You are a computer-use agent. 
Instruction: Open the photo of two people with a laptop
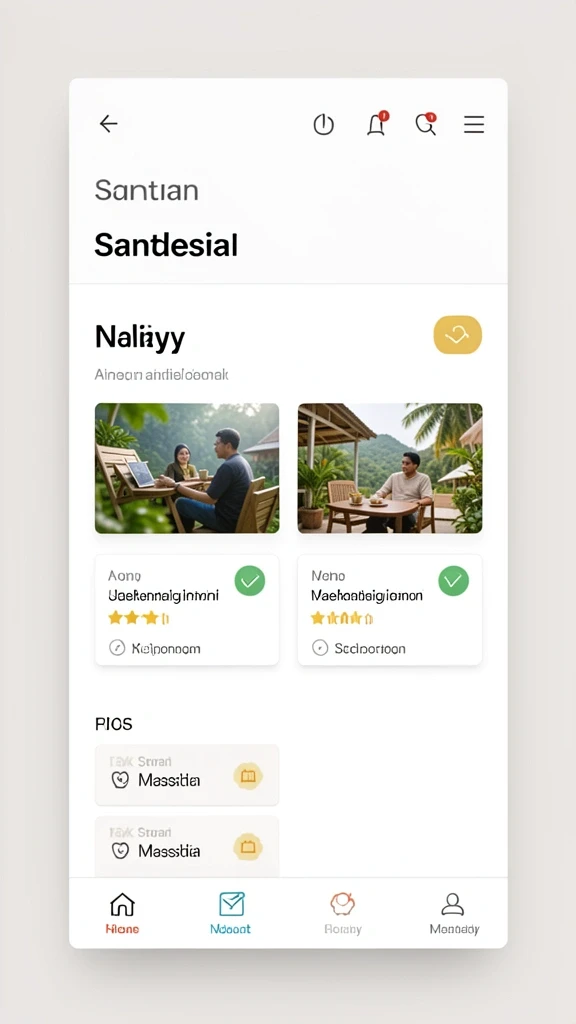[x=187, y=468]
